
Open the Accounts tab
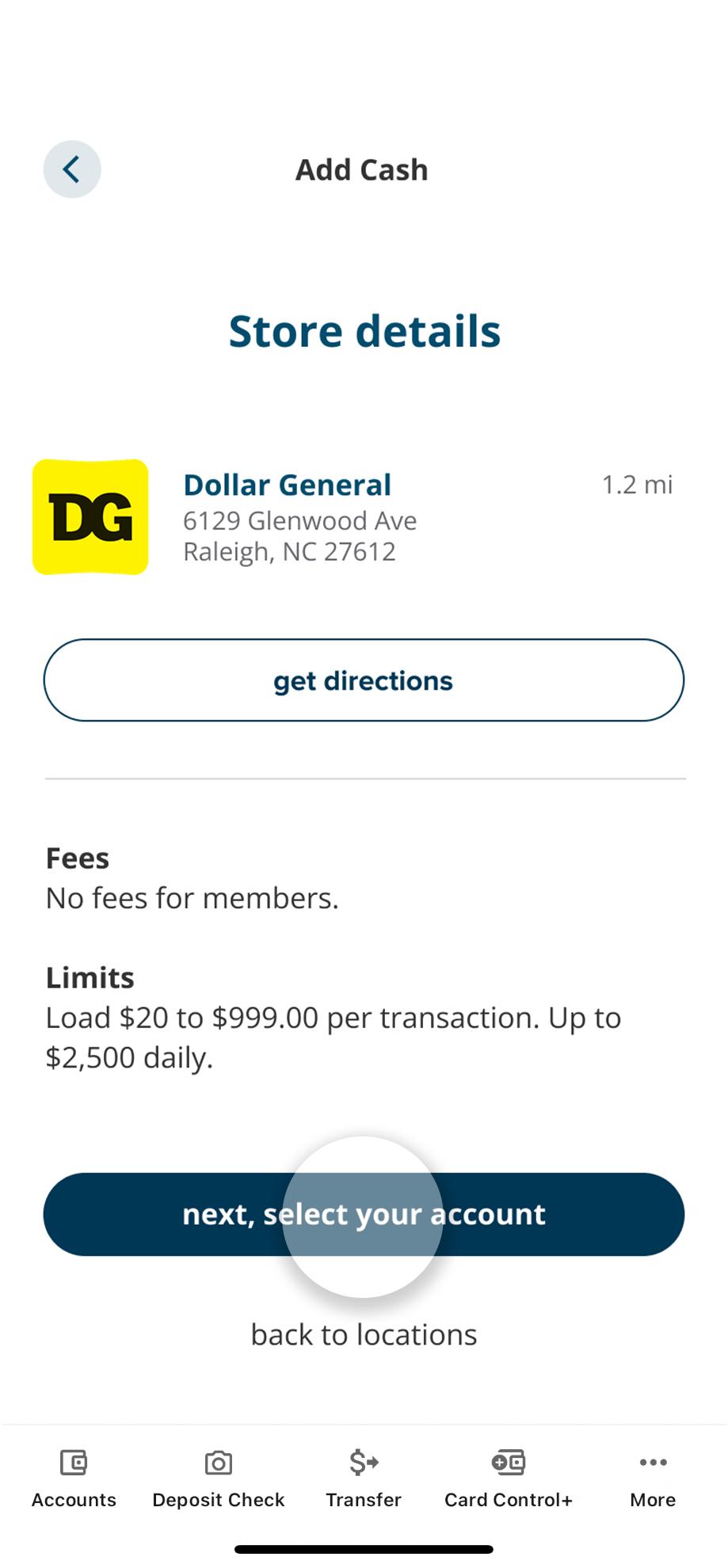pos(74,1478)
